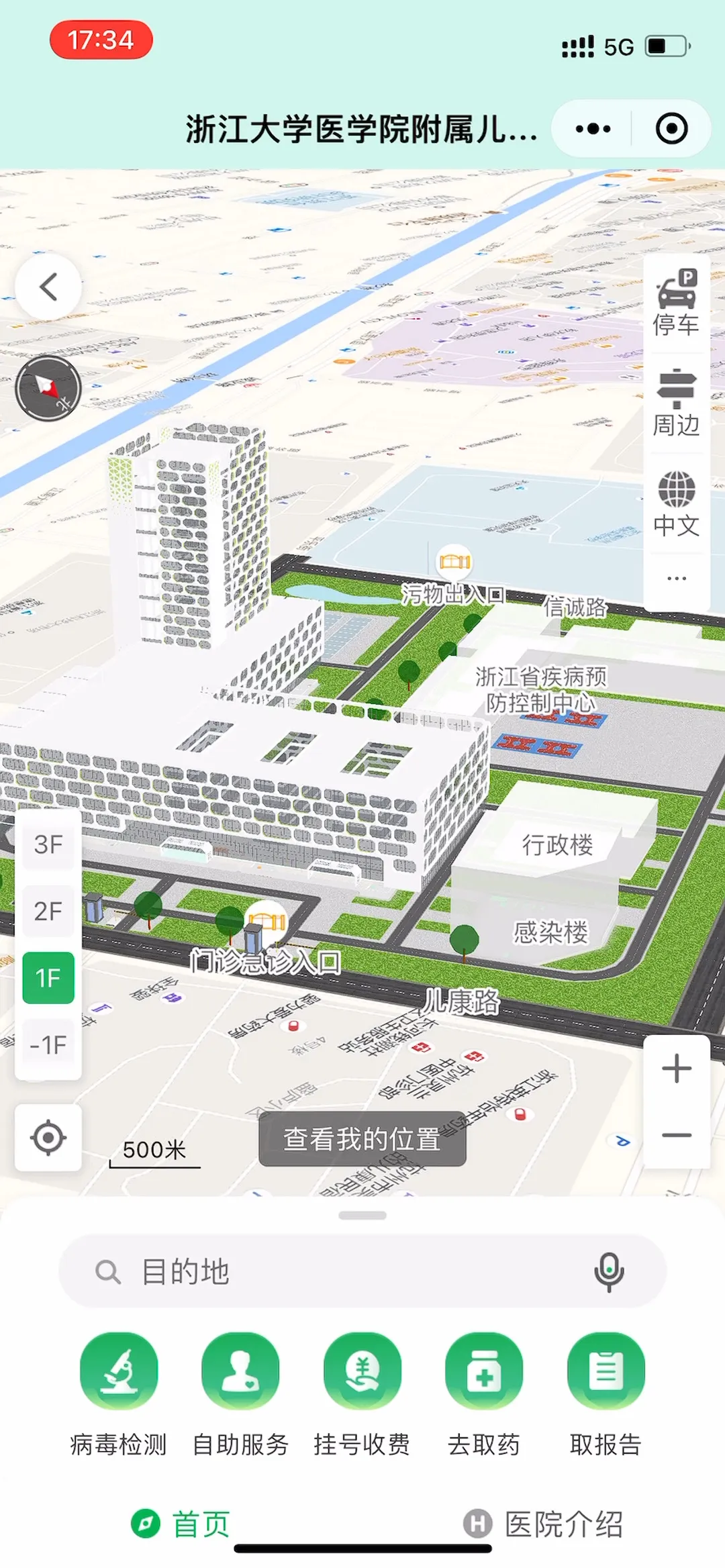Open the 停车 parking option

point(676,303)
